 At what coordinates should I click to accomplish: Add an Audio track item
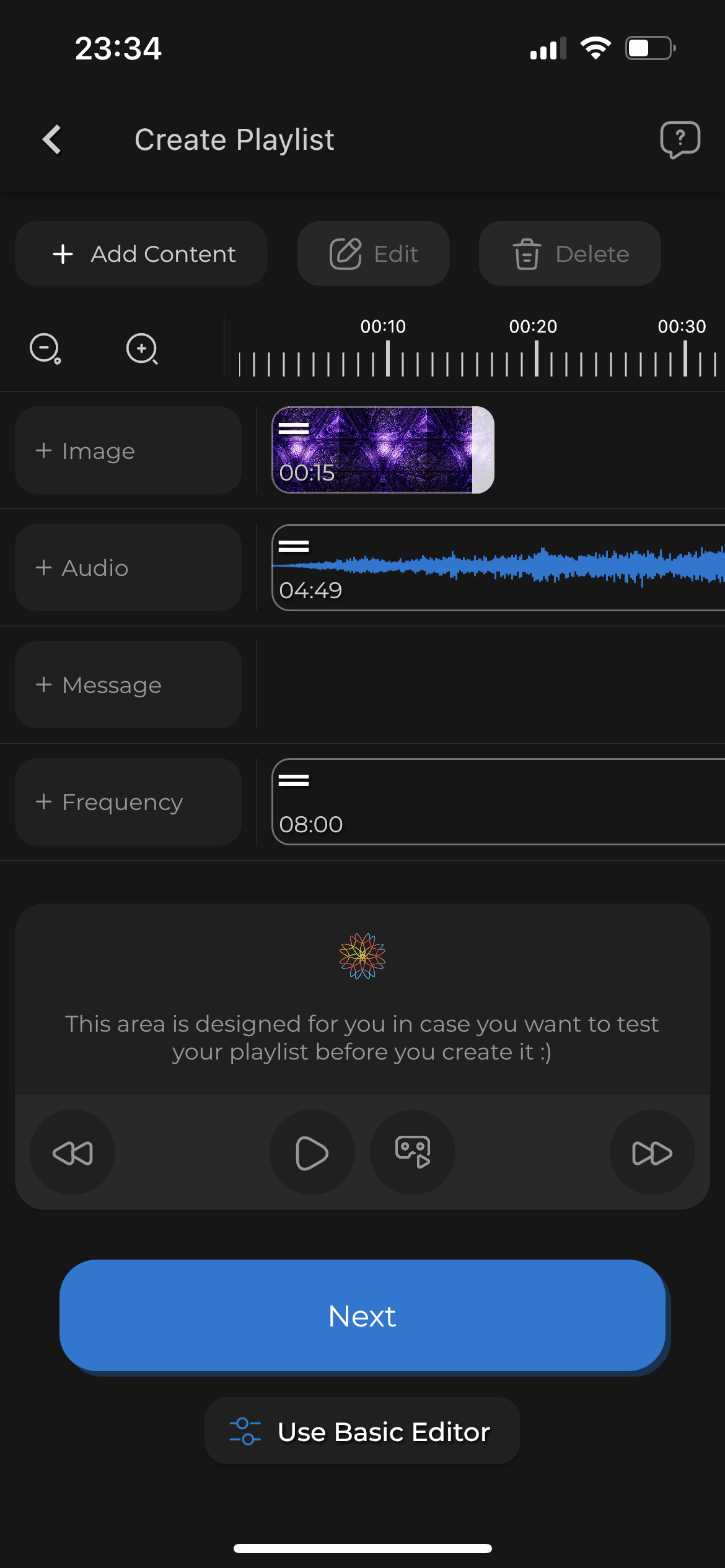pos(128,568)
